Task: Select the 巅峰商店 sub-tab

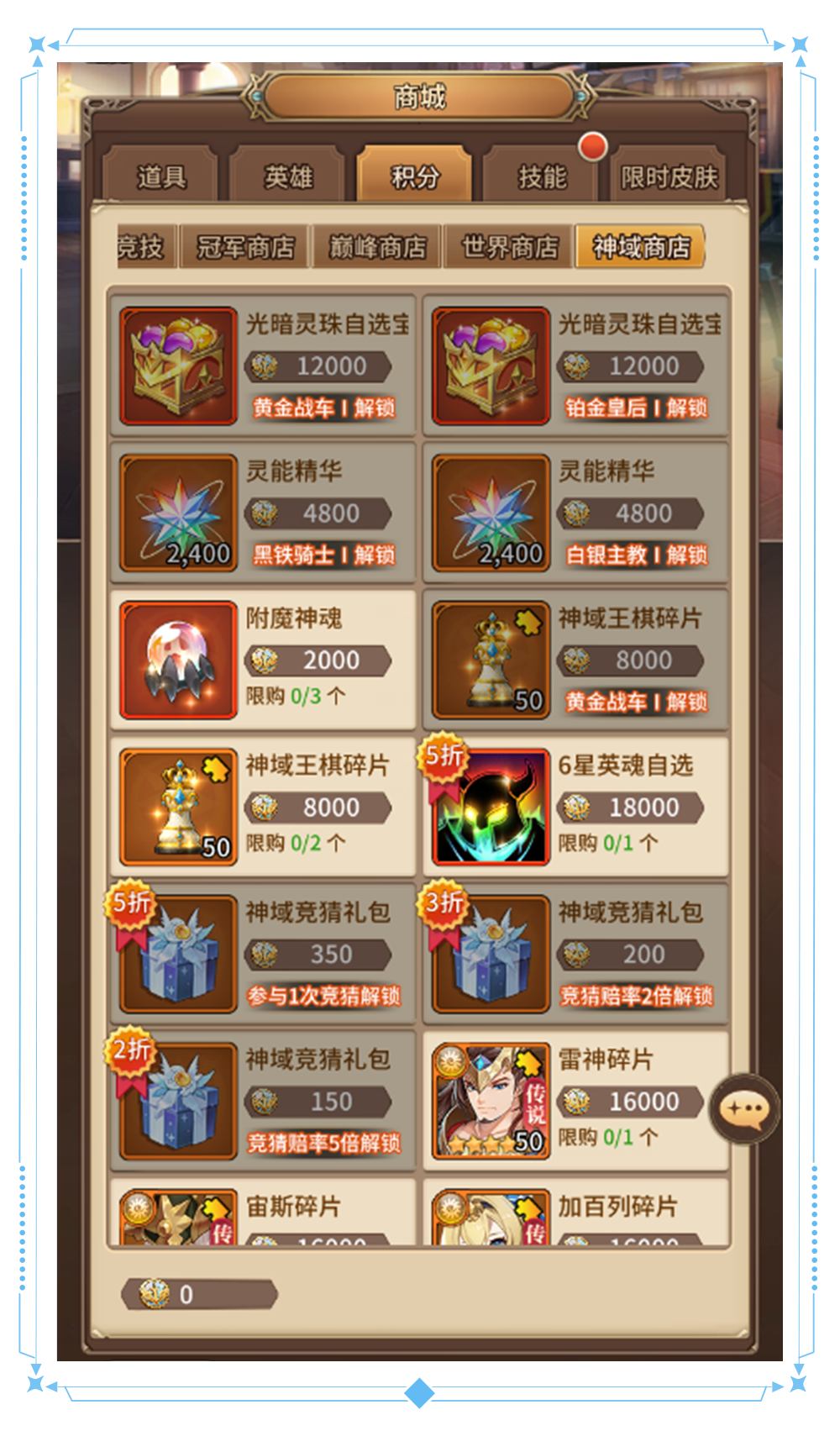Action: (377, 247)
